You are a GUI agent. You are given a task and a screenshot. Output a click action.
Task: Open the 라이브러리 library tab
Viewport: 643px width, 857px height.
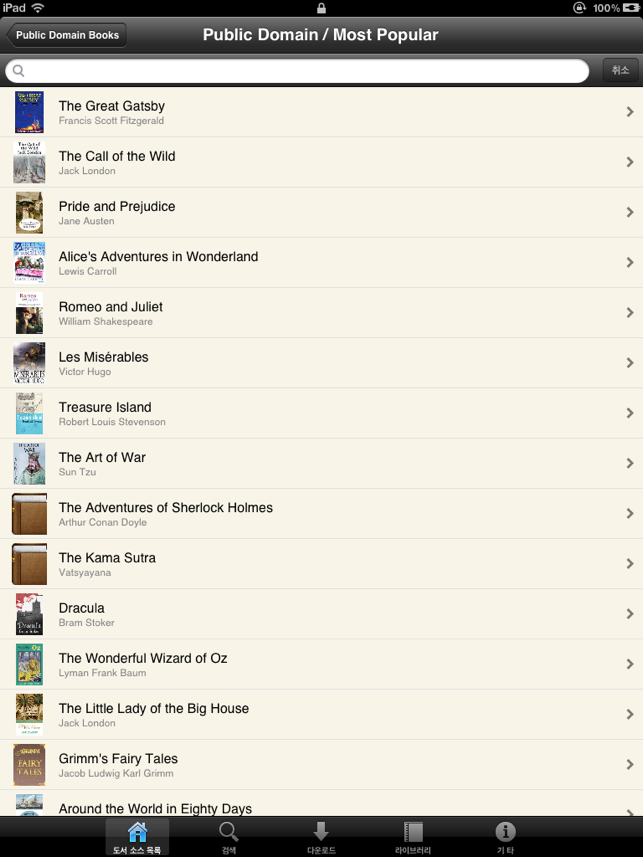(413, 837)
